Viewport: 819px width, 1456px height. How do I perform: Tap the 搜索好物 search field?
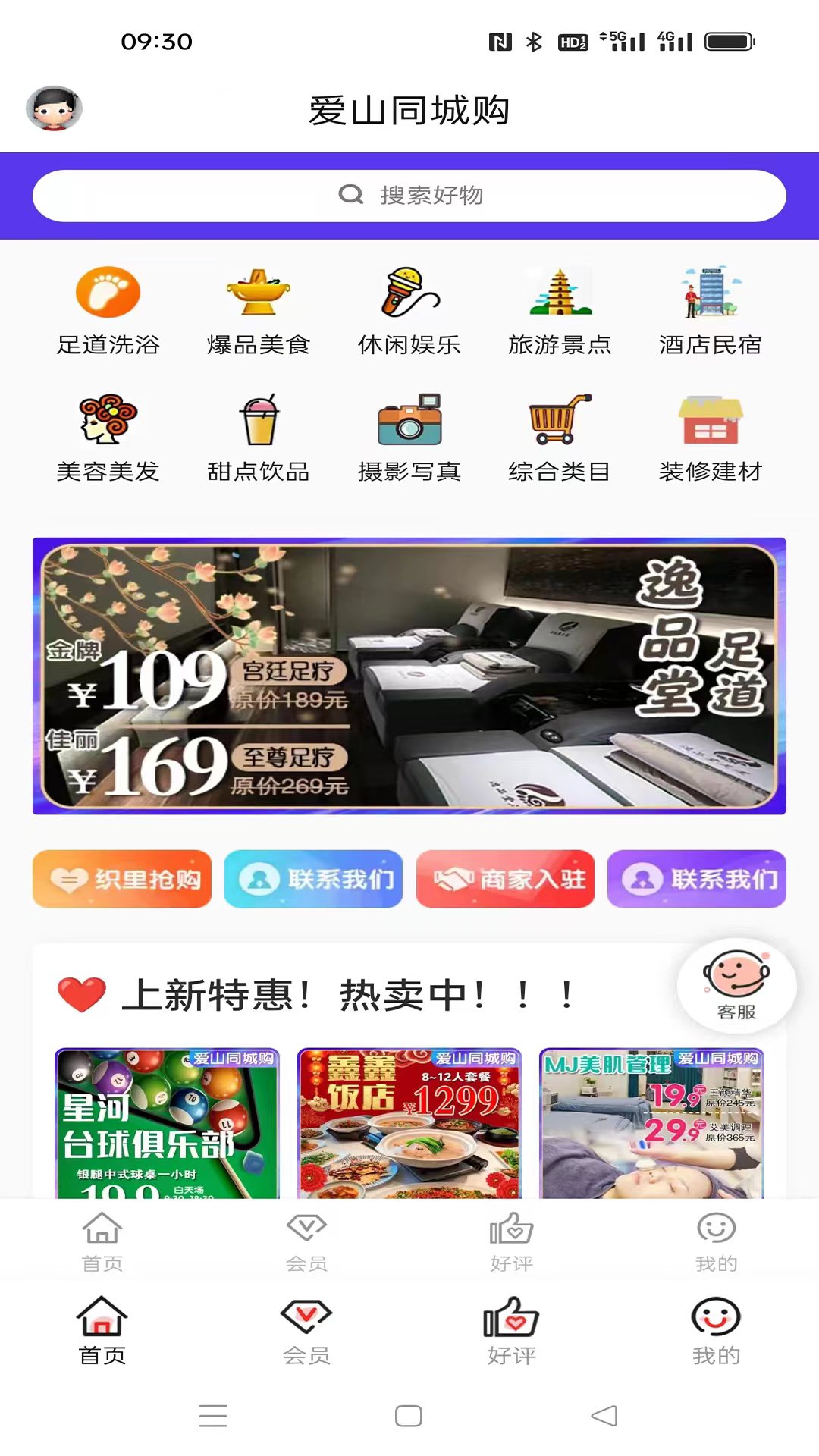(409, 195)
